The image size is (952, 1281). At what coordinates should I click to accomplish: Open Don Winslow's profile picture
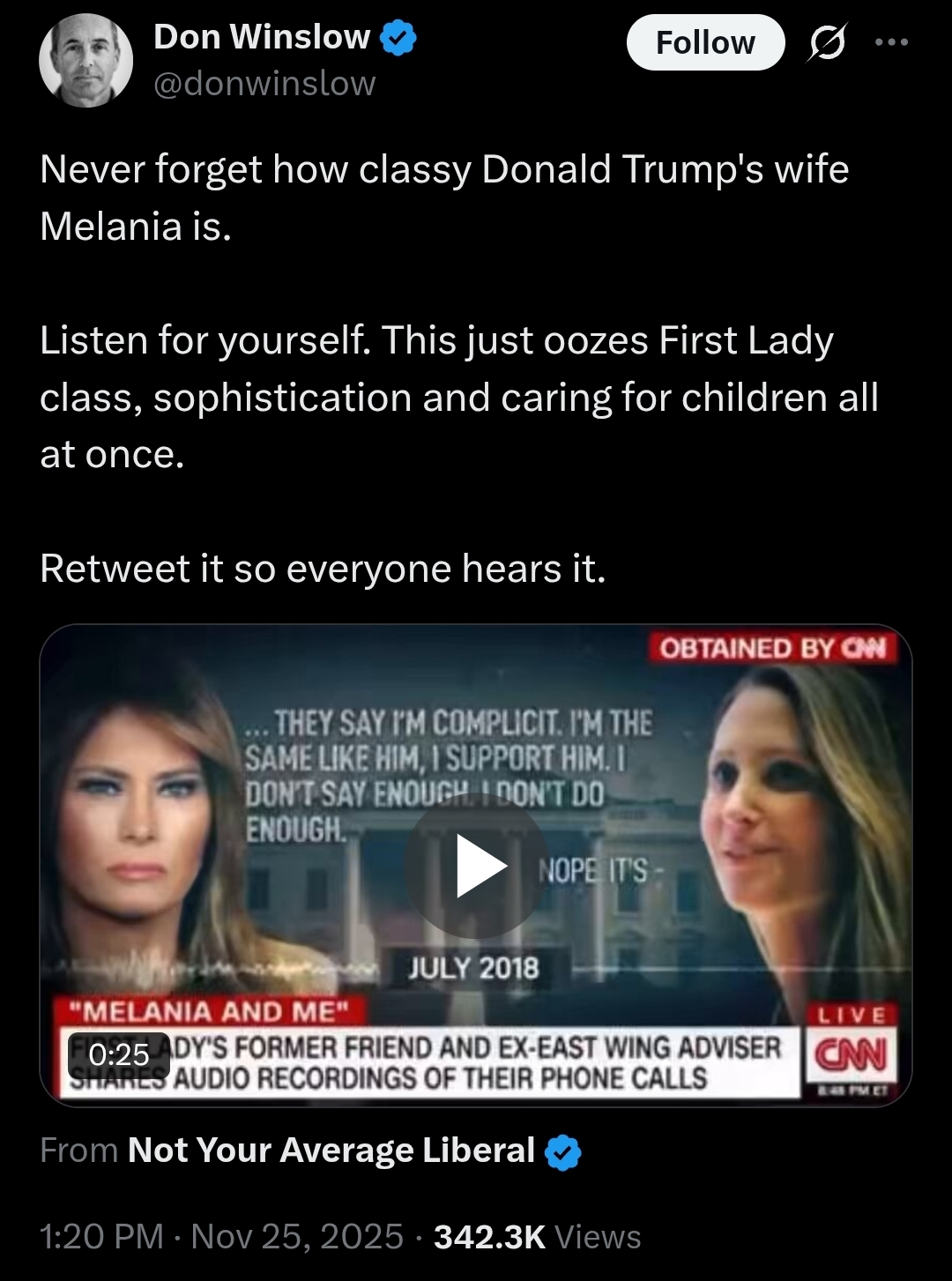click(x=86, y=60)
